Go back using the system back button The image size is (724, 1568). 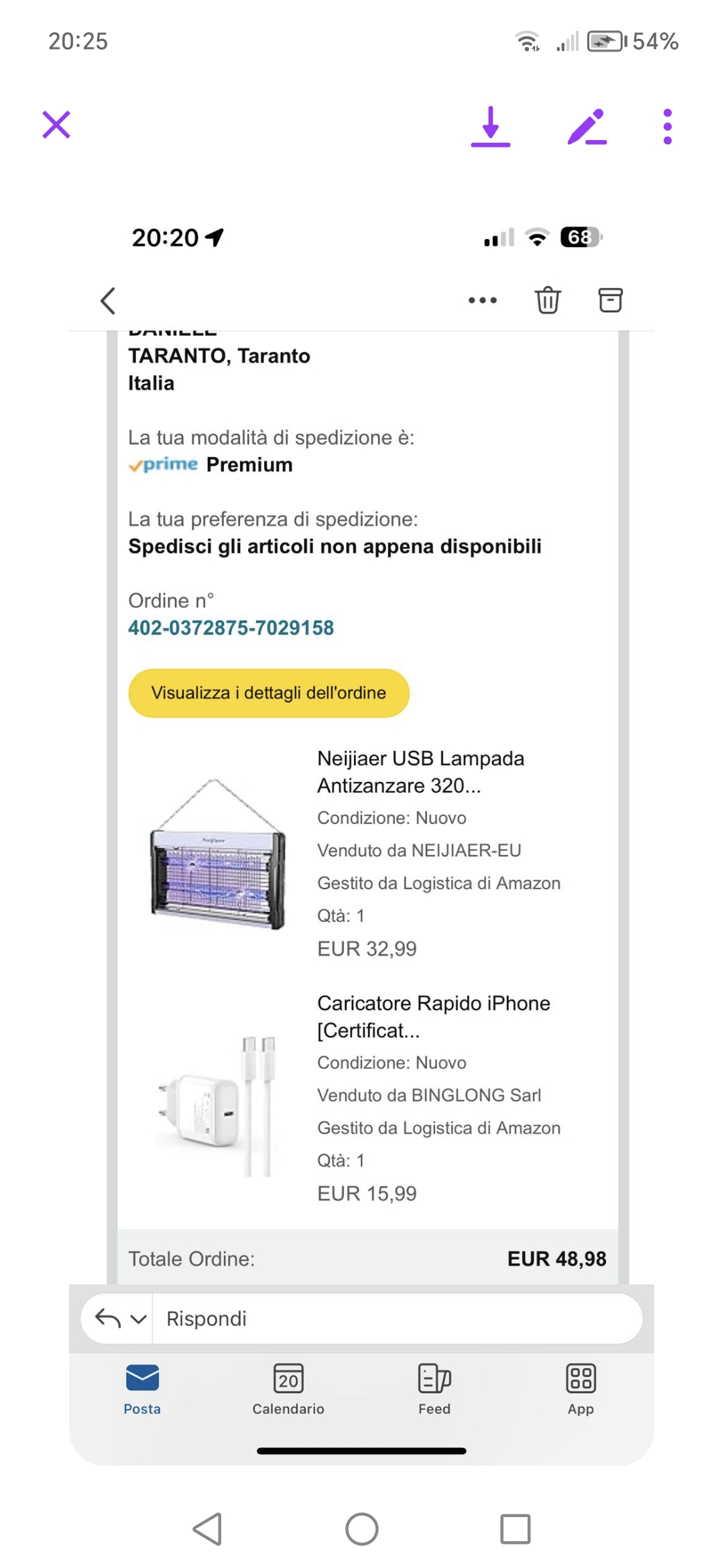208,1529
